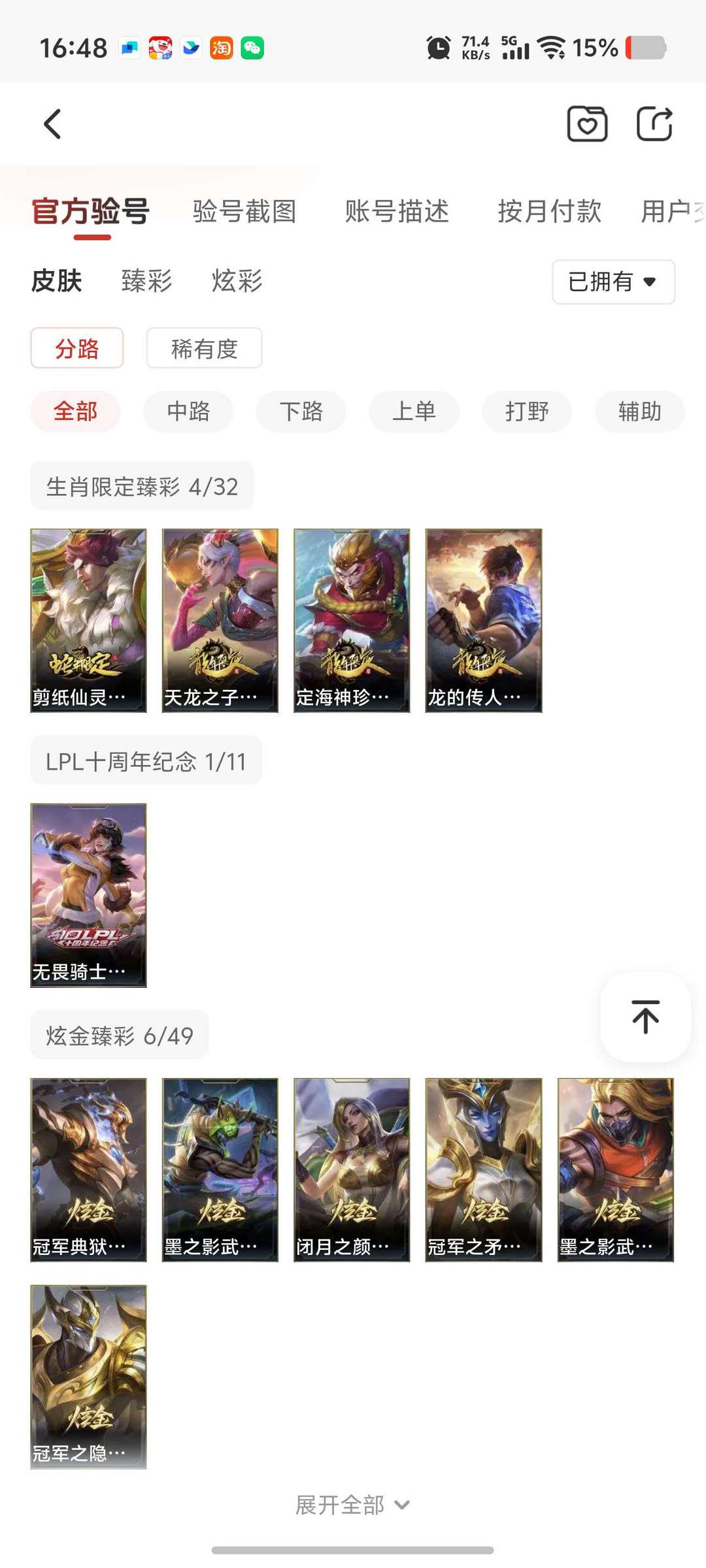Select the 辅助 role chip
Image resolution: width=706 pixels, height=1568 pixels.
(639, 412)
